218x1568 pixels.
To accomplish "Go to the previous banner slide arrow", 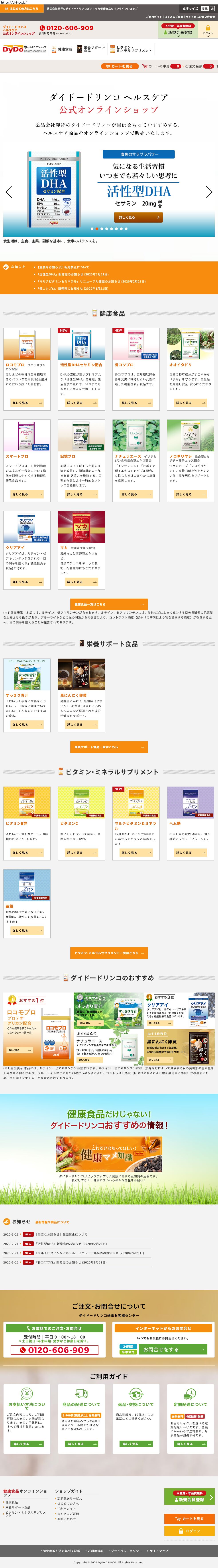I will pos(8,192).
